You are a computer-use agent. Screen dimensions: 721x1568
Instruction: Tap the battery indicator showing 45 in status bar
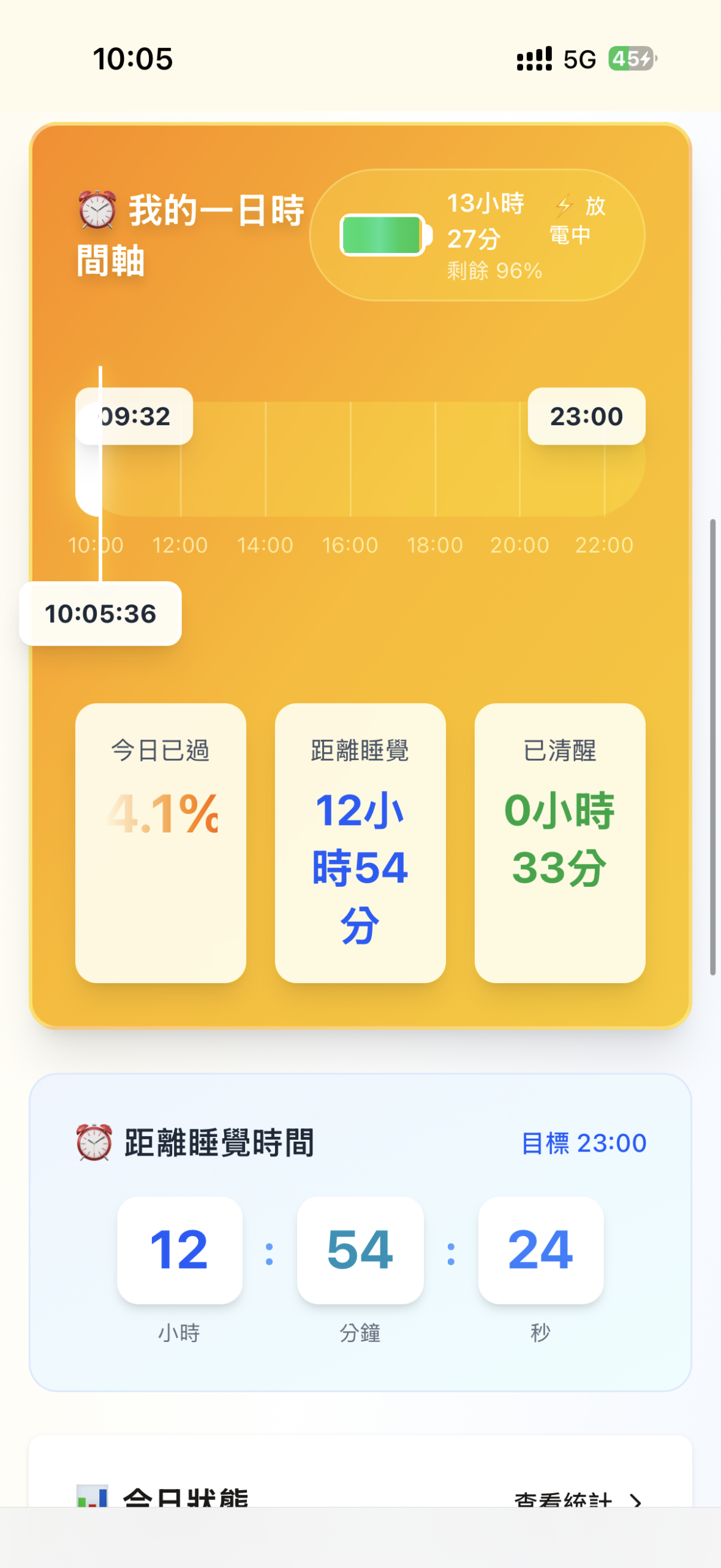pos(630,58)
